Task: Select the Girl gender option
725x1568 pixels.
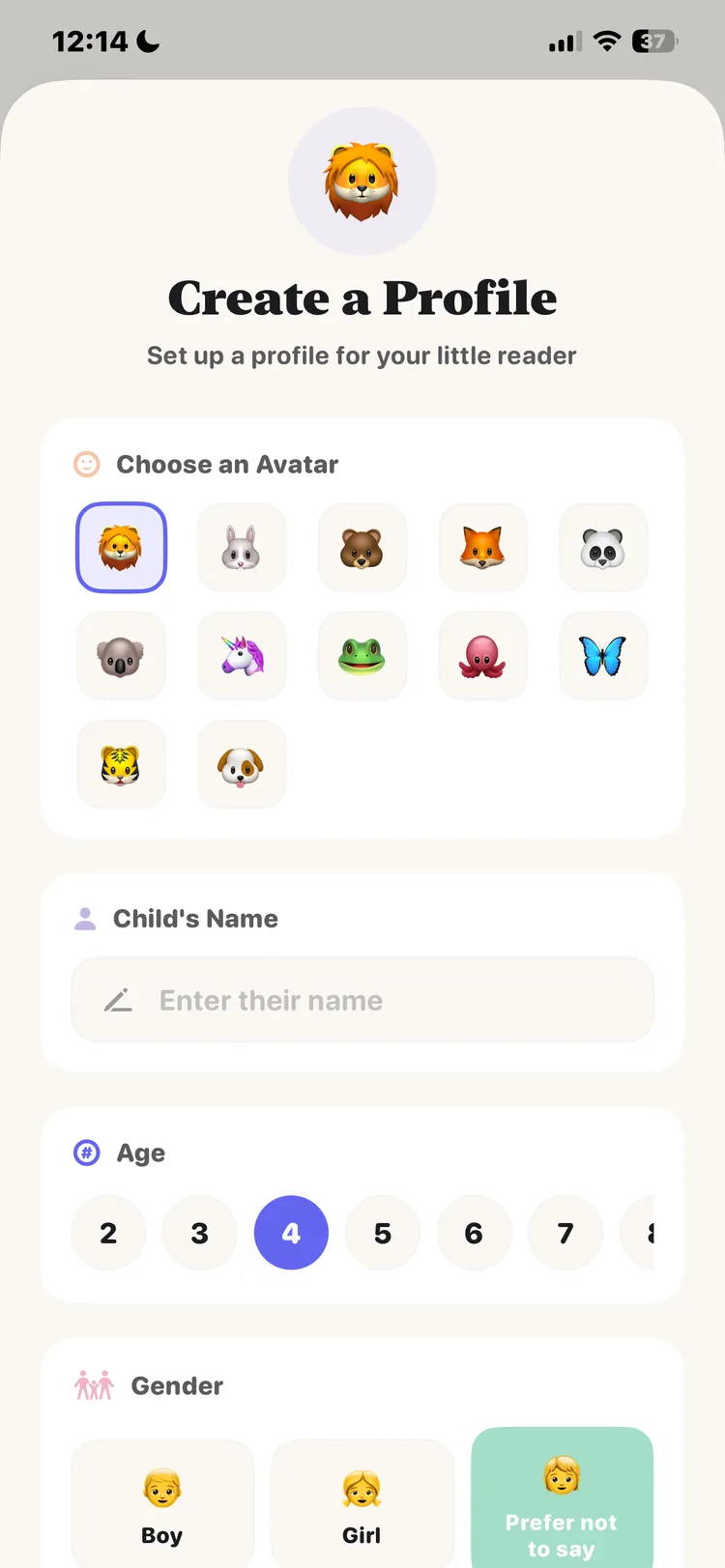Action: (362, 1502)
